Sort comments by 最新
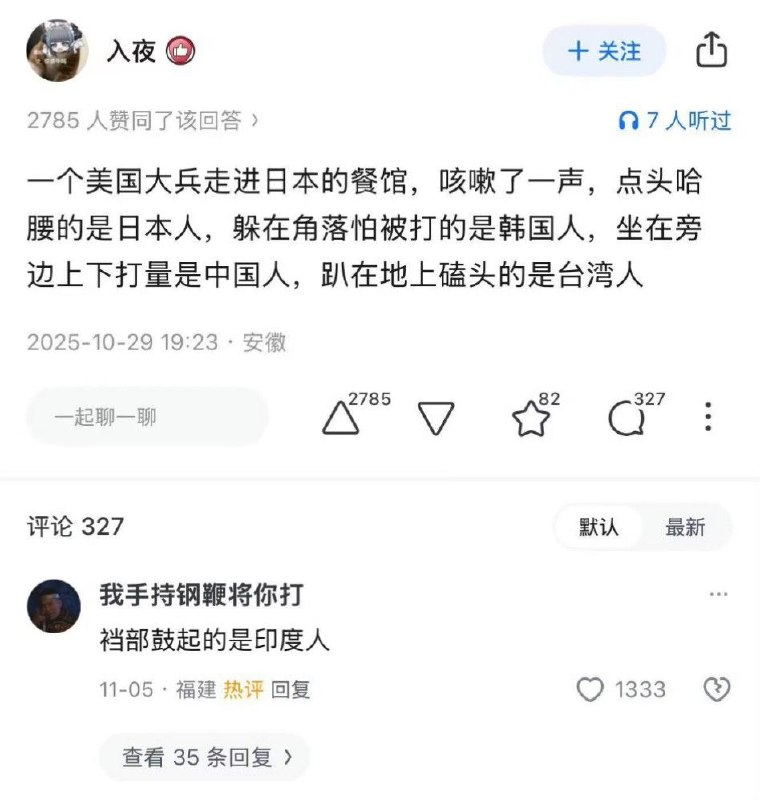This screenshot has height=800, width=760. pos(685,527)
